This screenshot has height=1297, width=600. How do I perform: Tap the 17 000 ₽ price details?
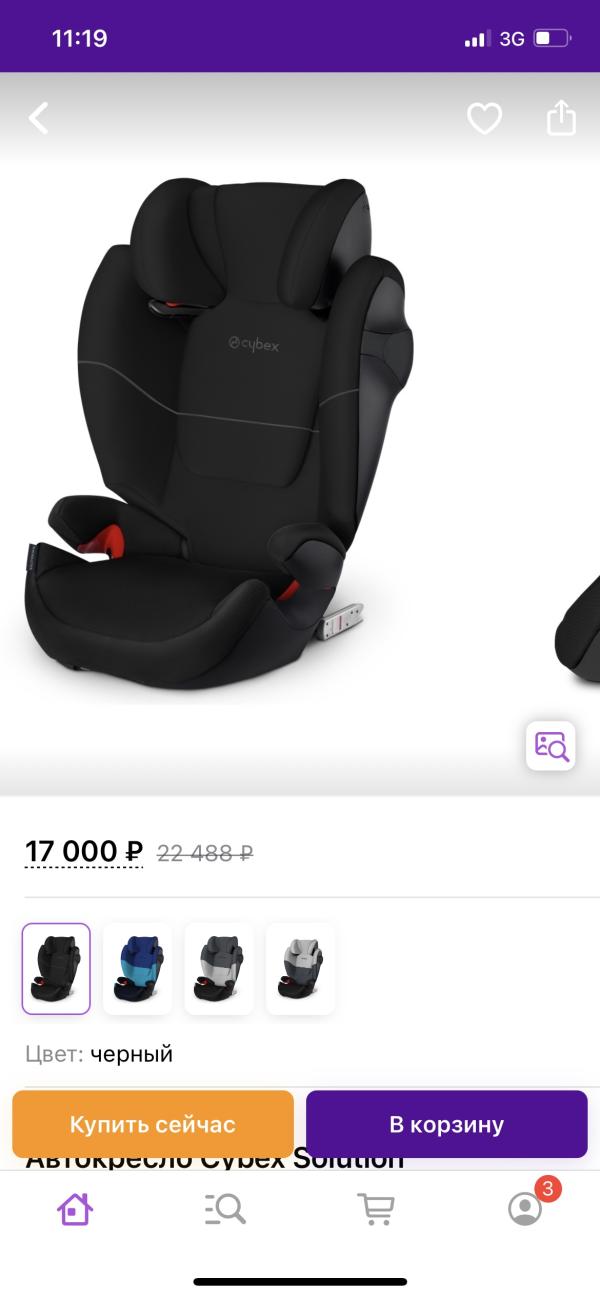coord(84,852)
